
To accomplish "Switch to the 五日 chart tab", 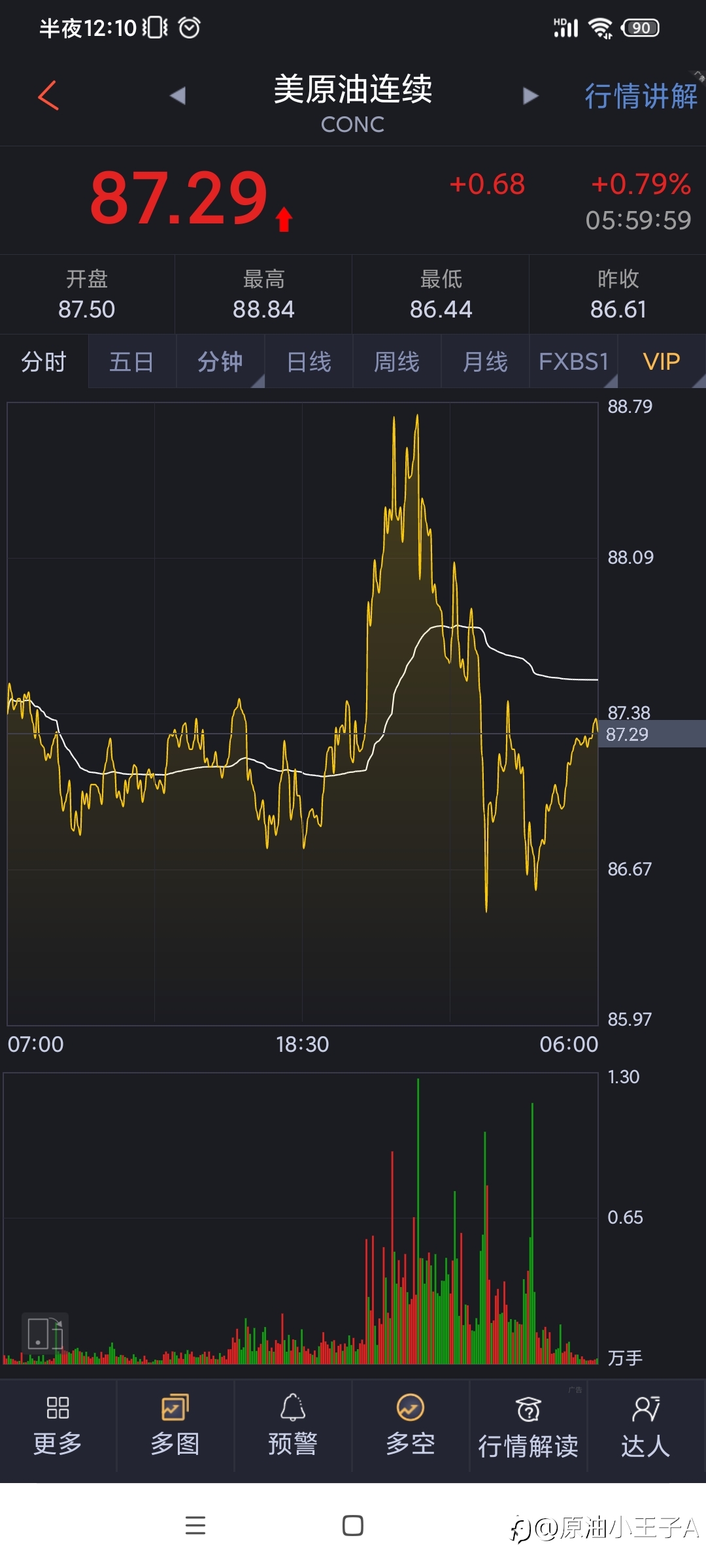I will tap(132, 361).
